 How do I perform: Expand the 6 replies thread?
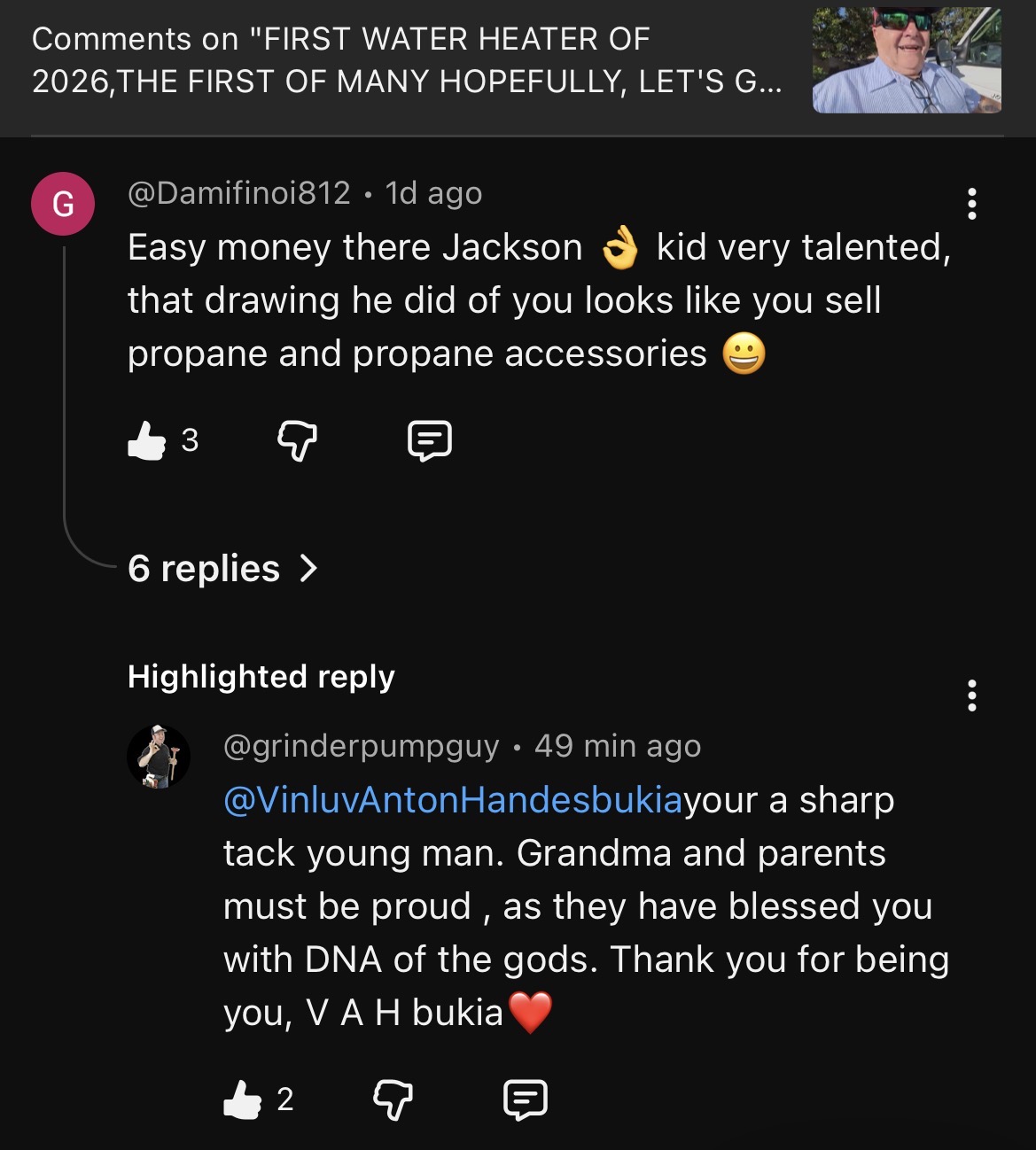222,568
